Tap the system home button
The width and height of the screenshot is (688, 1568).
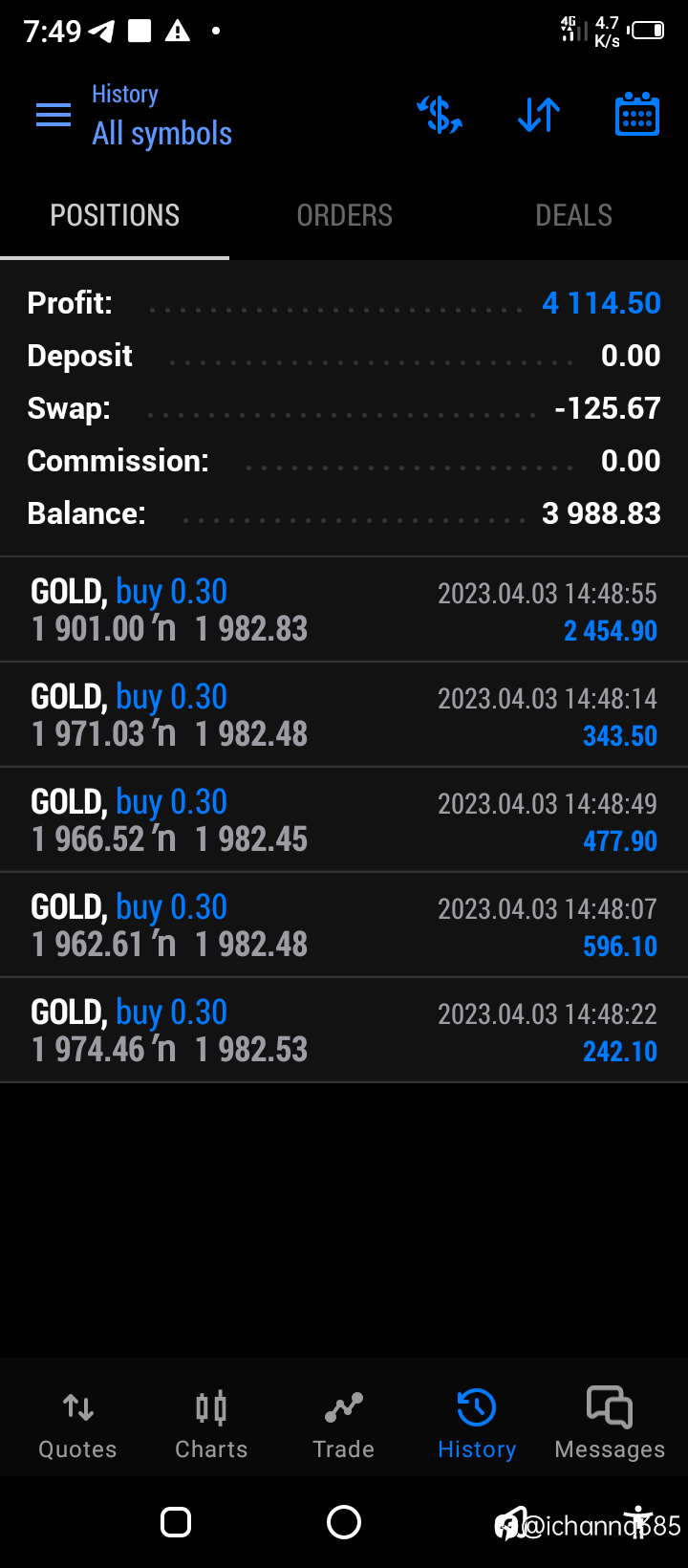pyautogui.click(x=344, y=1522)
